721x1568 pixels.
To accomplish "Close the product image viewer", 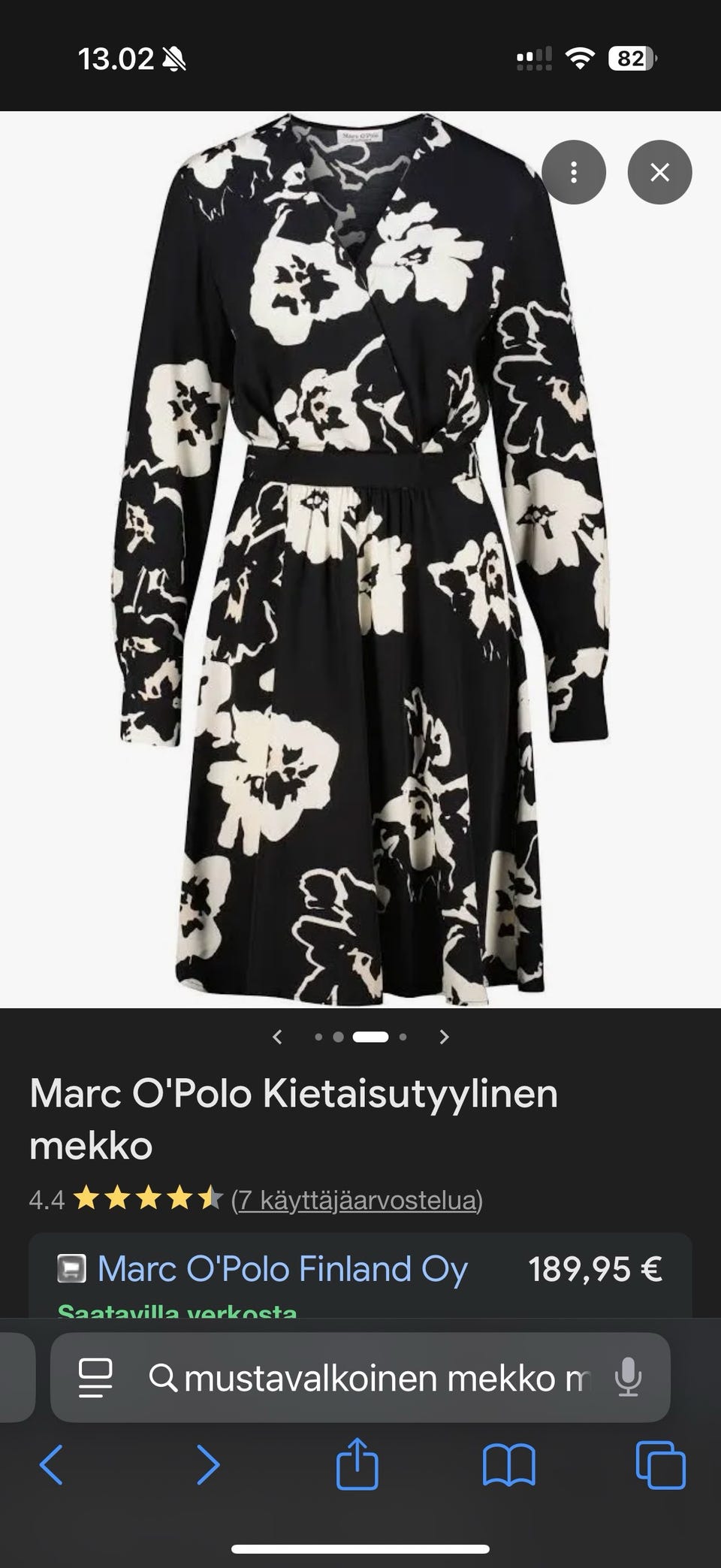I will point(659,173).
